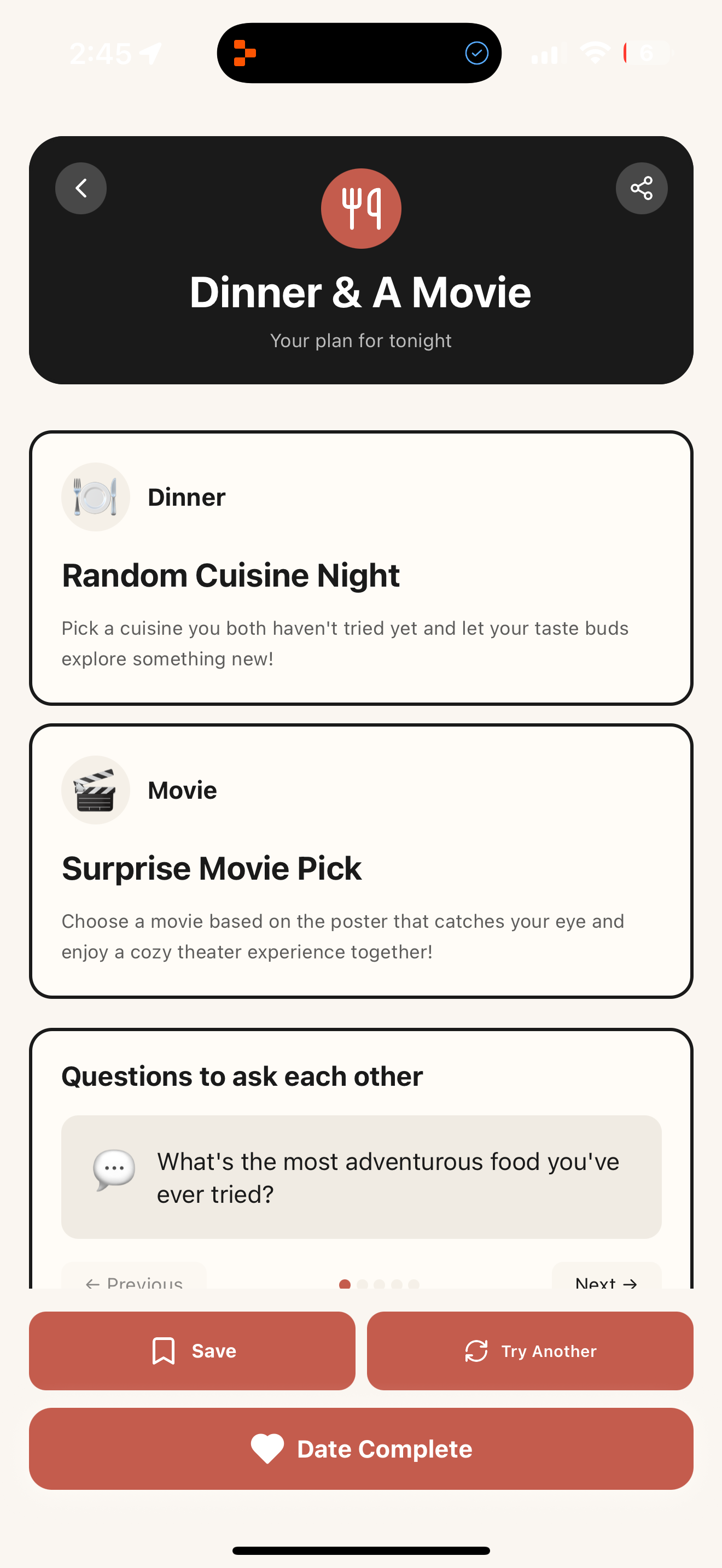The width and height of the screenshot is (722, 1568).
Task: Go back using the arrow button
Action: point(81,188)
